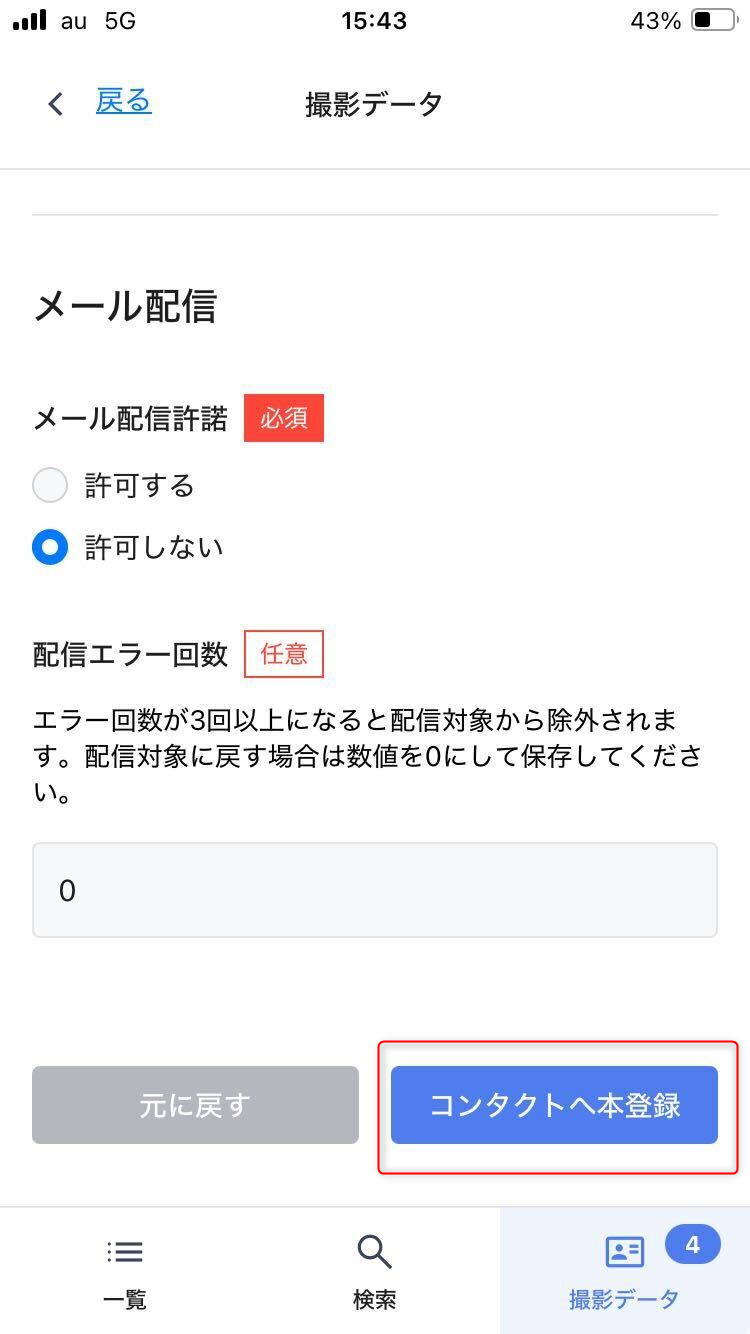
Task: Switch to the 検索 tab
Action: [374, 1270]
